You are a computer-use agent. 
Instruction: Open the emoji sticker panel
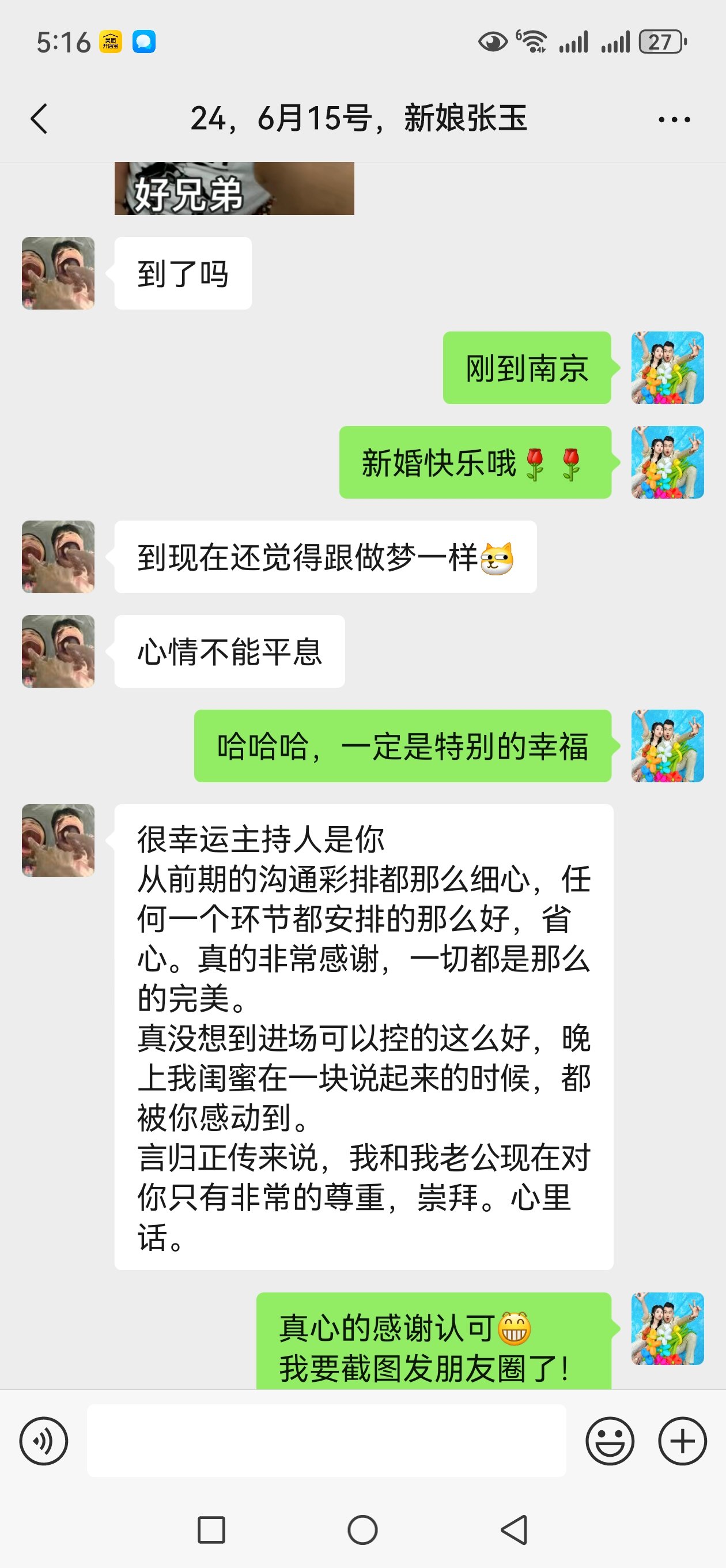pyautogui.click(x=610, y=1441)
